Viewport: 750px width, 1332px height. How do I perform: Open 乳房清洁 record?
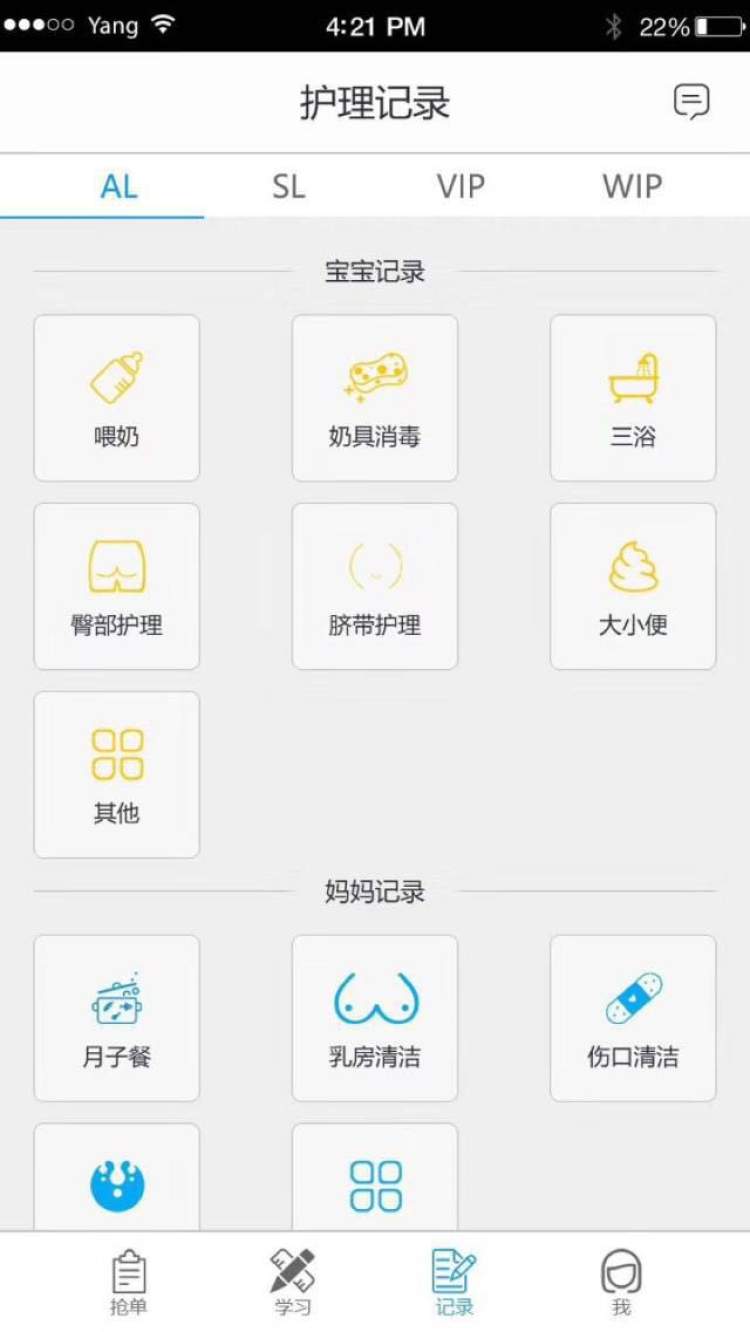coord(375,1018)
